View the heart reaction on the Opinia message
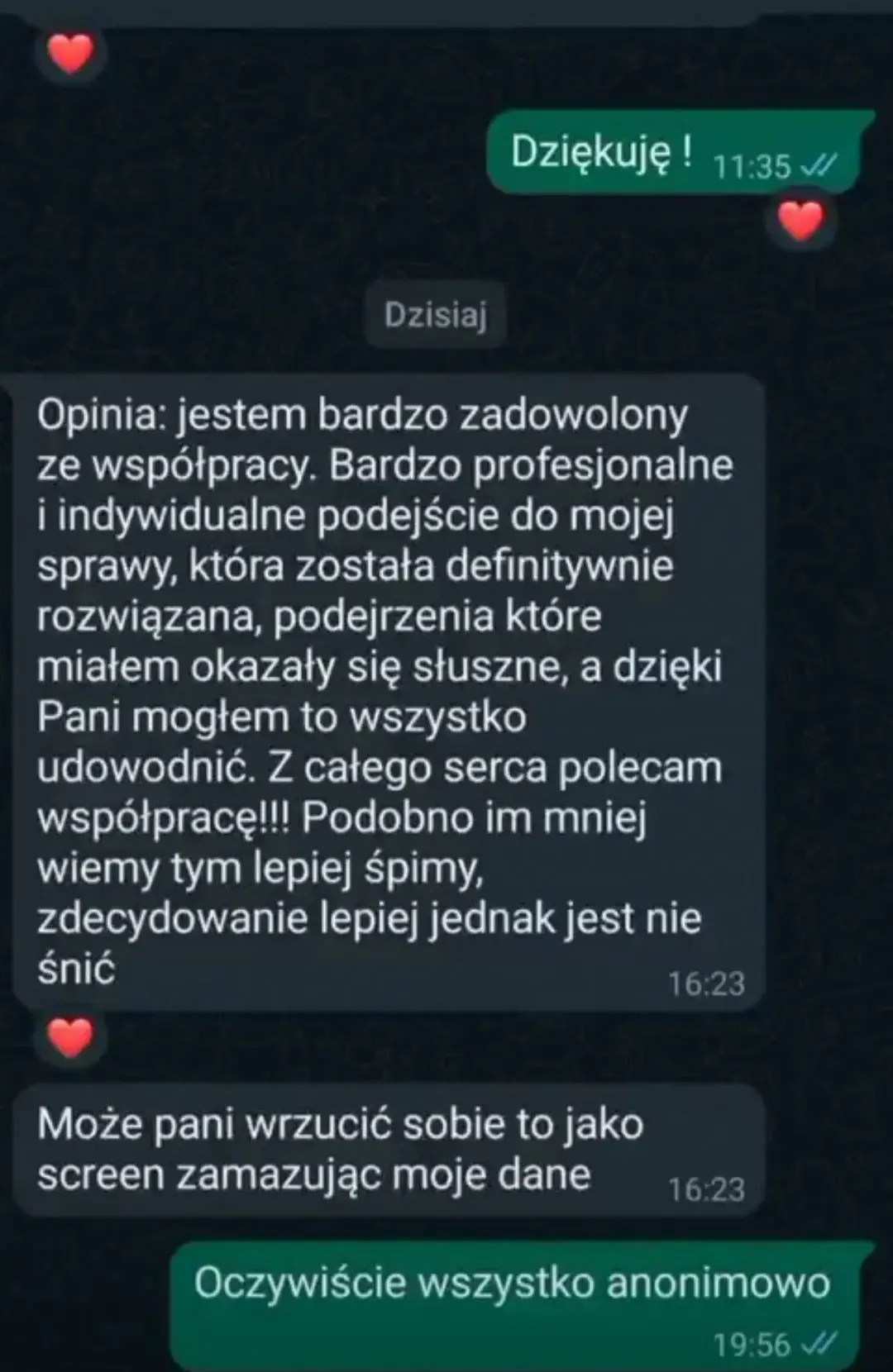The width and height of the screenshot is (893, 1372). [x=70, y=1037]
